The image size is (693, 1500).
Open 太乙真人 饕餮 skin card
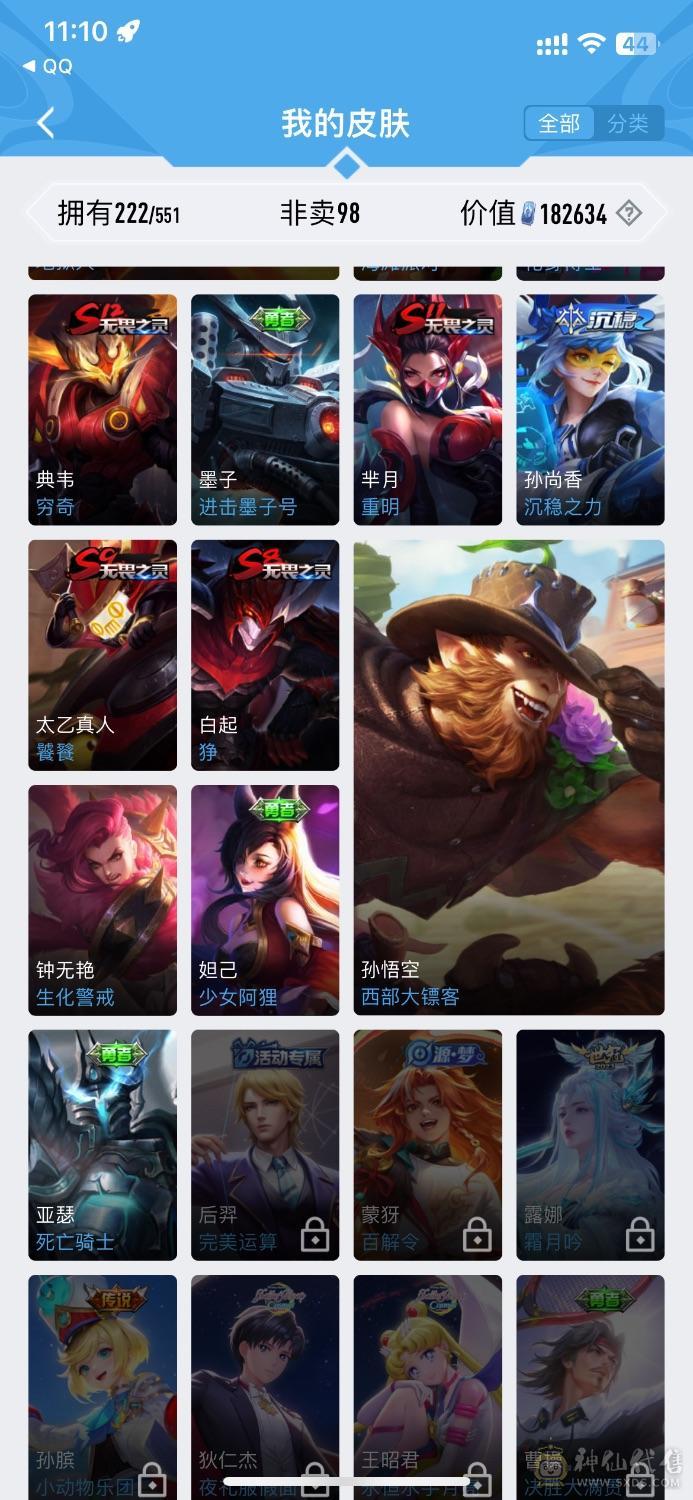(102, 655)
